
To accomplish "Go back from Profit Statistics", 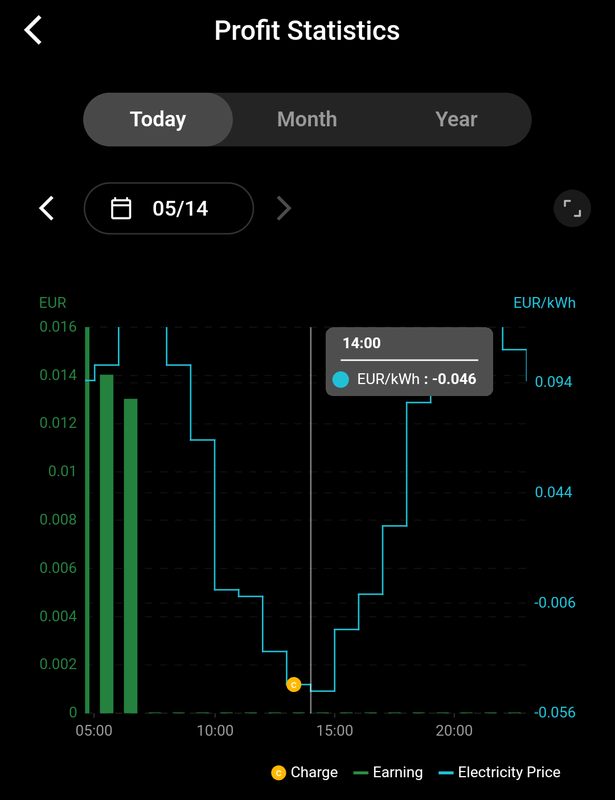I will click(34, 30).
